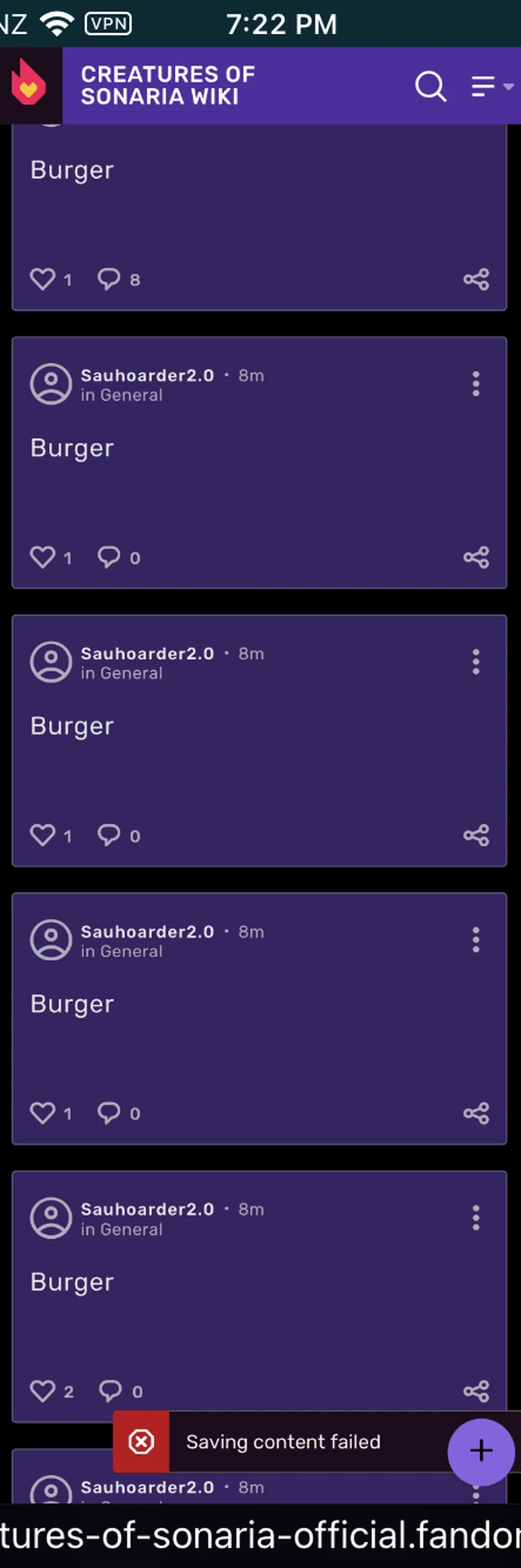Go to the Fandom home logo

click(x=29, y=86)
